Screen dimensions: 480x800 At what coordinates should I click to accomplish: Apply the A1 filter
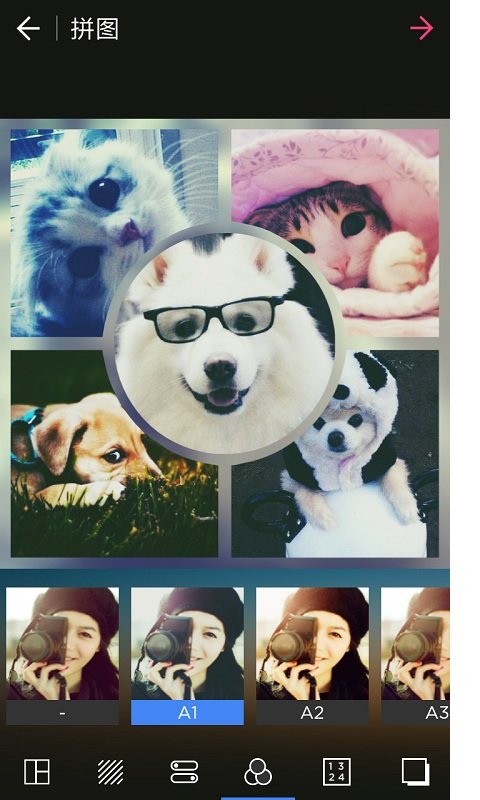(x=187, y=656)
